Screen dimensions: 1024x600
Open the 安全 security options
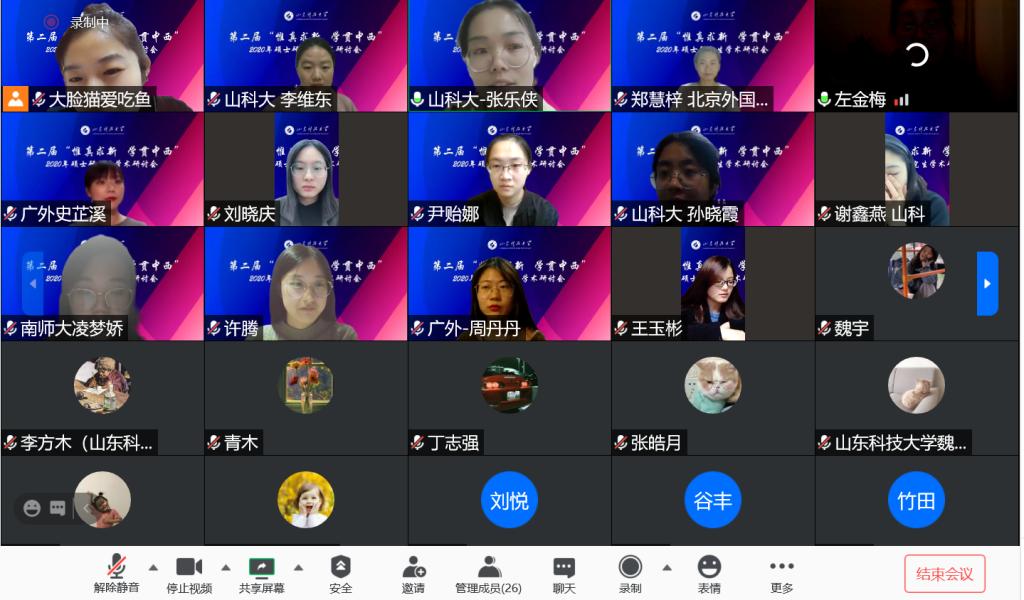(x=340, y=572)
